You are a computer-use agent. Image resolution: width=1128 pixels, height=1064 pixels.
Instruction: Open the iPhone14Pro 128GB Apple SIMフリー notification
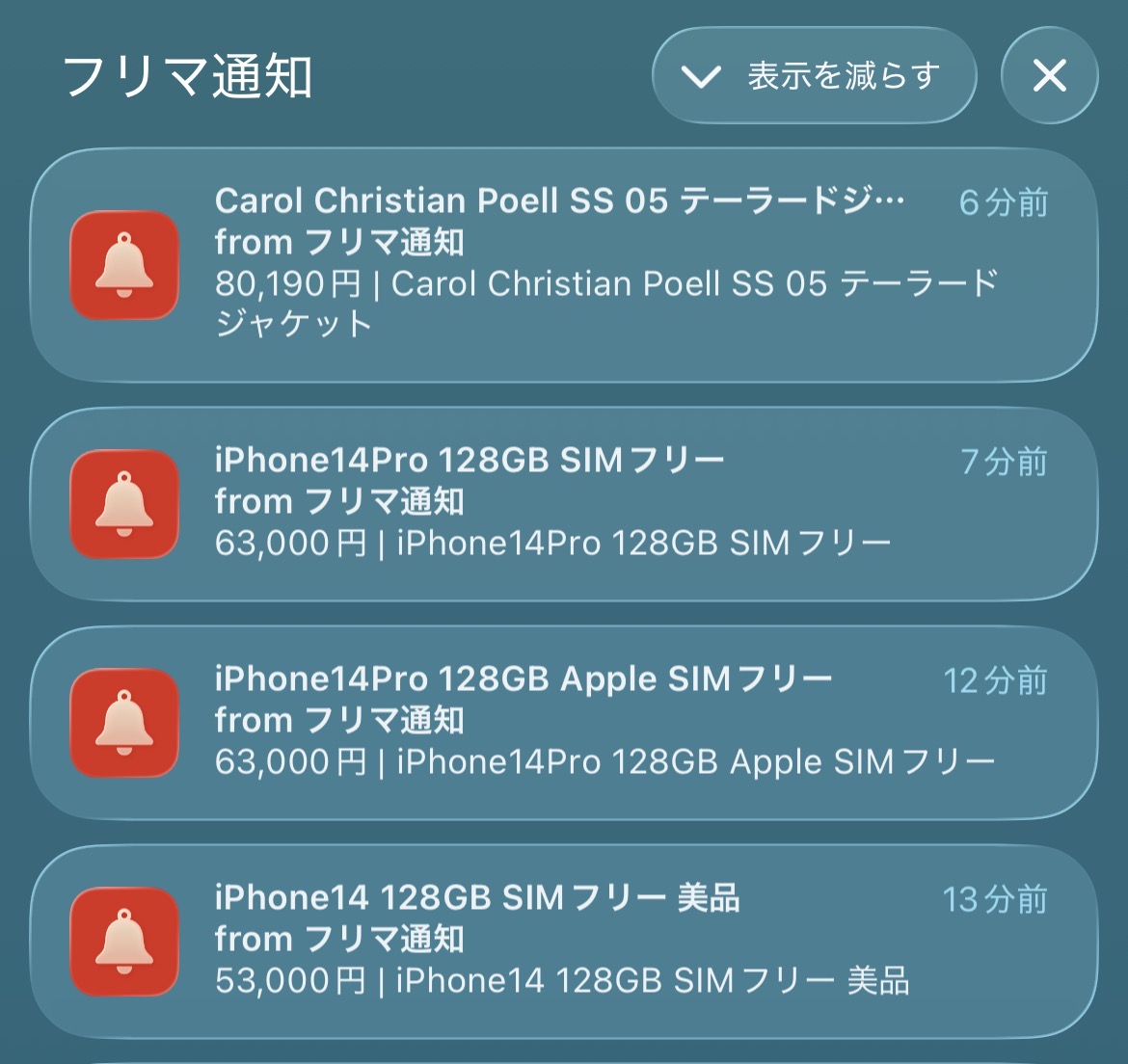tap(564, 722)
